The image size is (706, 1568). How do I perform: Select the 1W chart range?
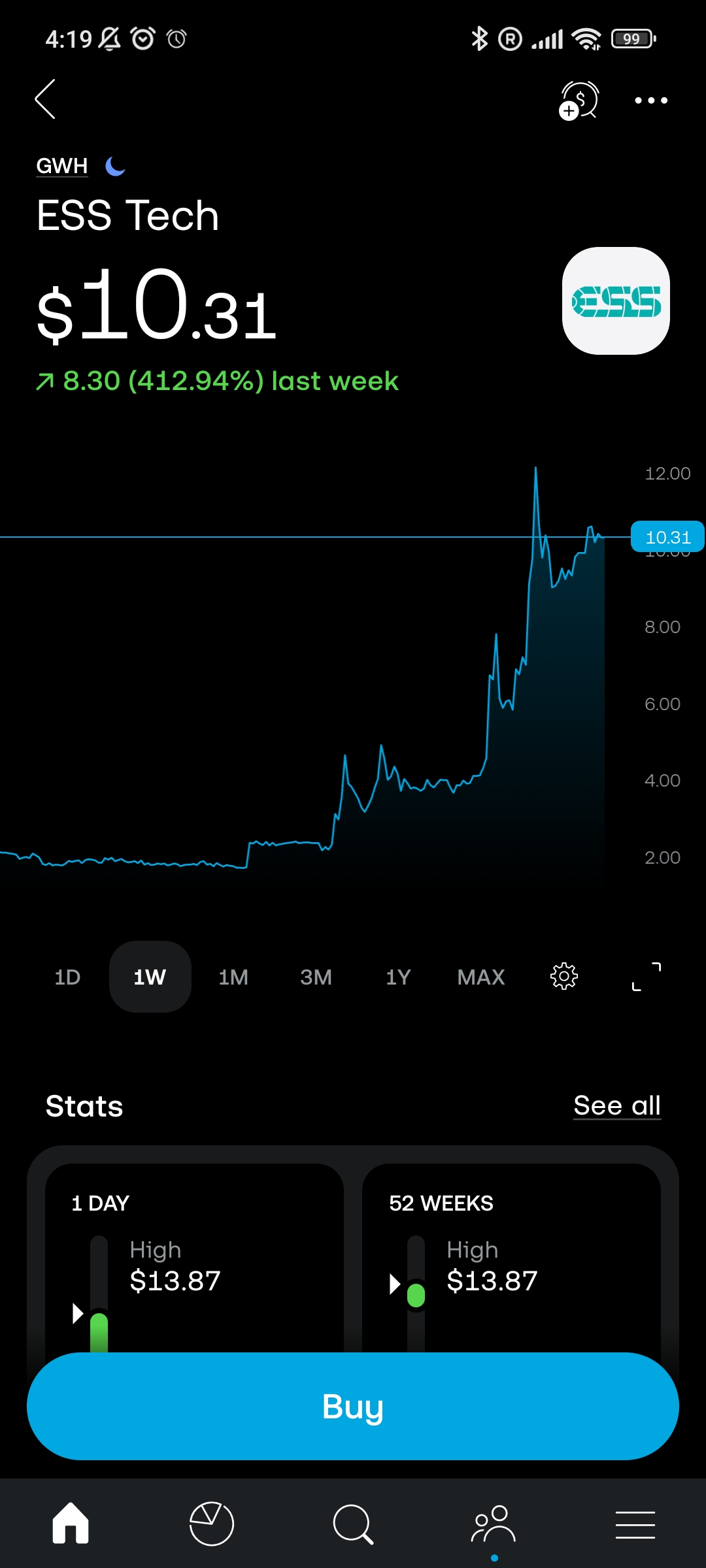150,977
